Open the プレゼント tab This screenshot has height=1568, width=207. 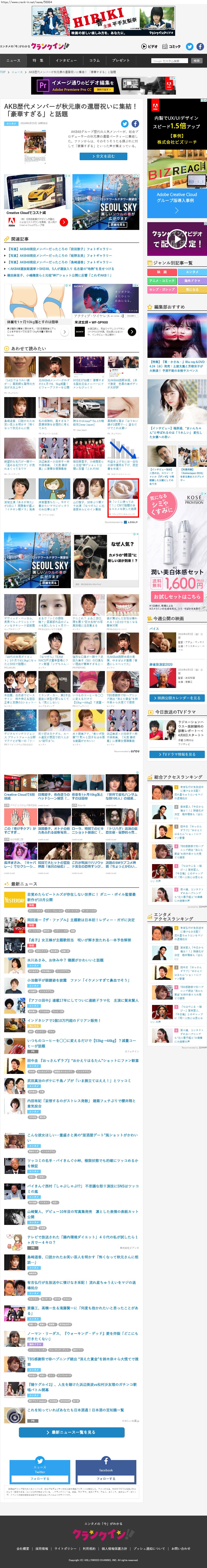point(121,60)
